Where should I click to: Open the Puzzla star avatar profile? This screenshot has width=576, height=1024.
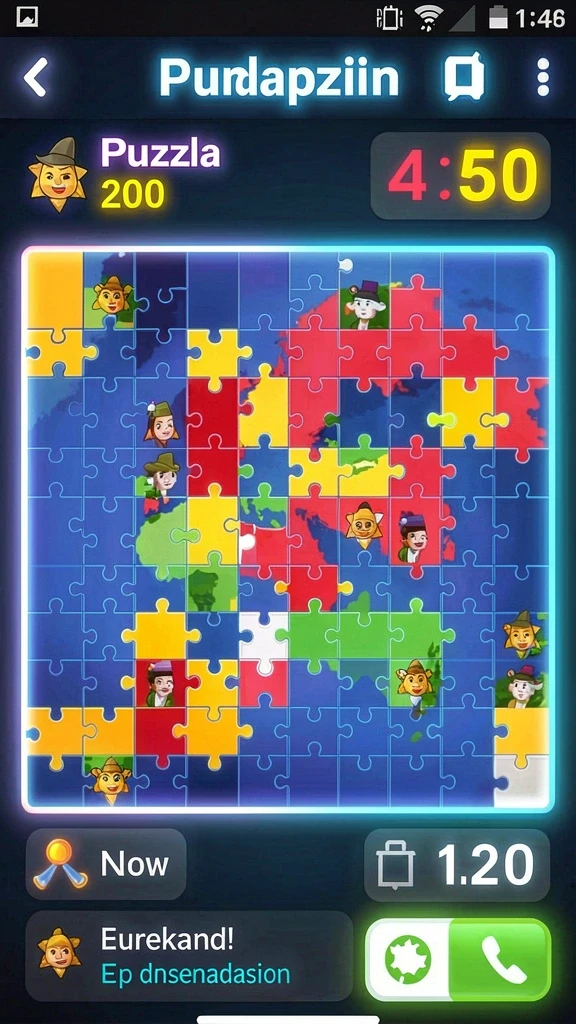tap(57, 174)
